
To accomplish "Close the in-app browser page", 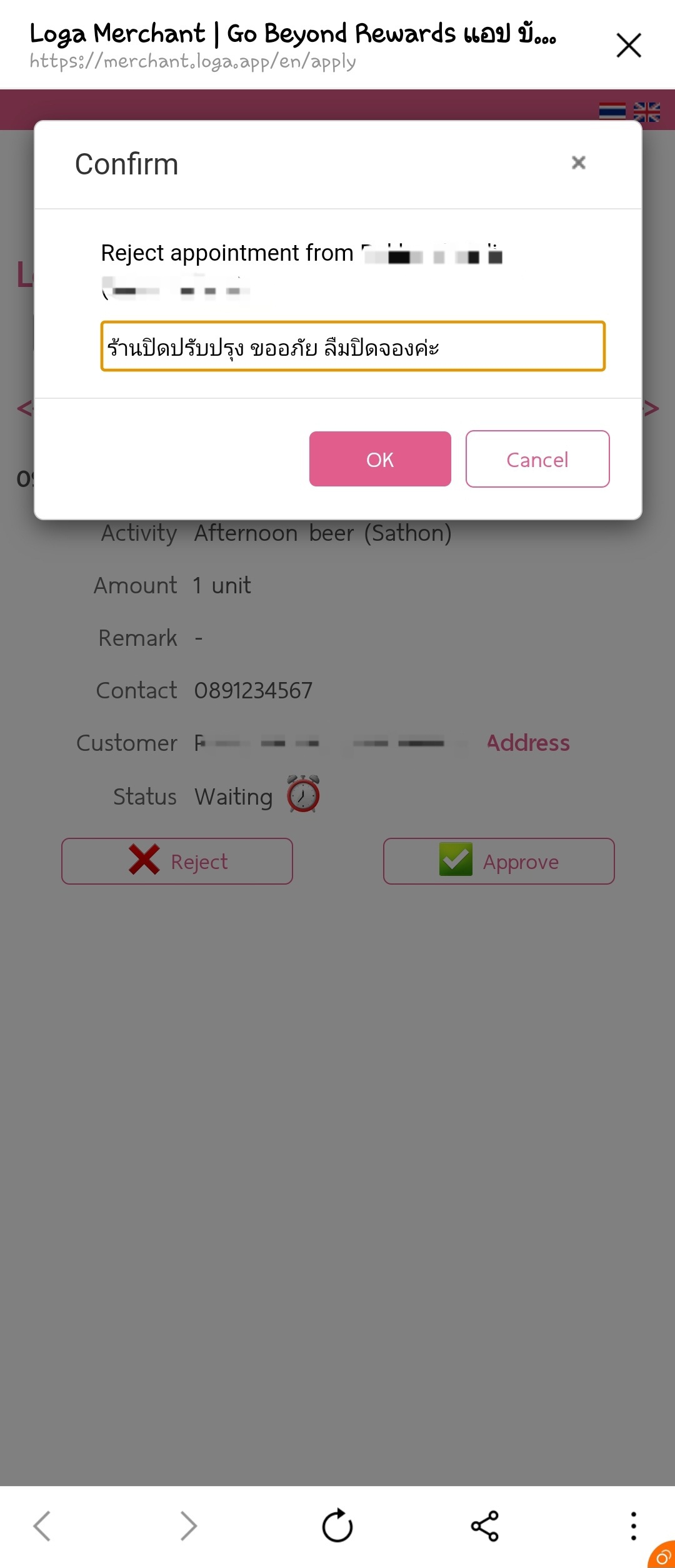I will (x=628, y=45).
